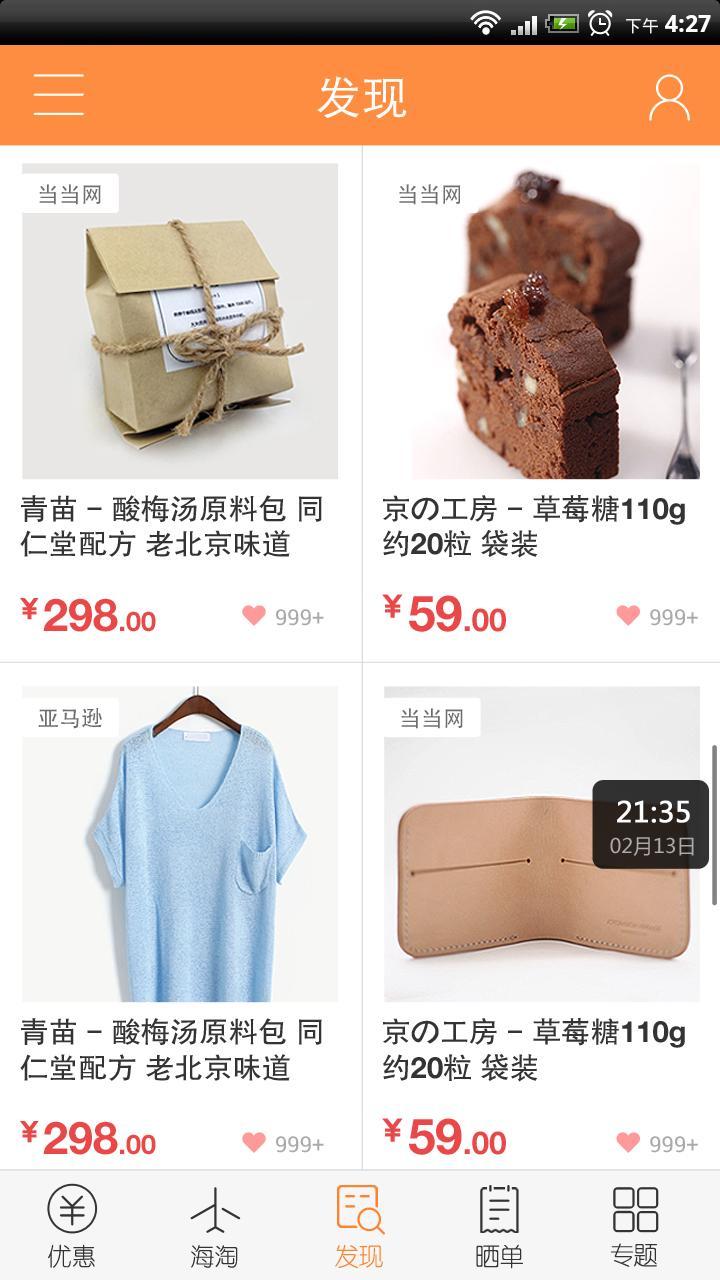Open the hamburger navigation menu

point(57,94)
